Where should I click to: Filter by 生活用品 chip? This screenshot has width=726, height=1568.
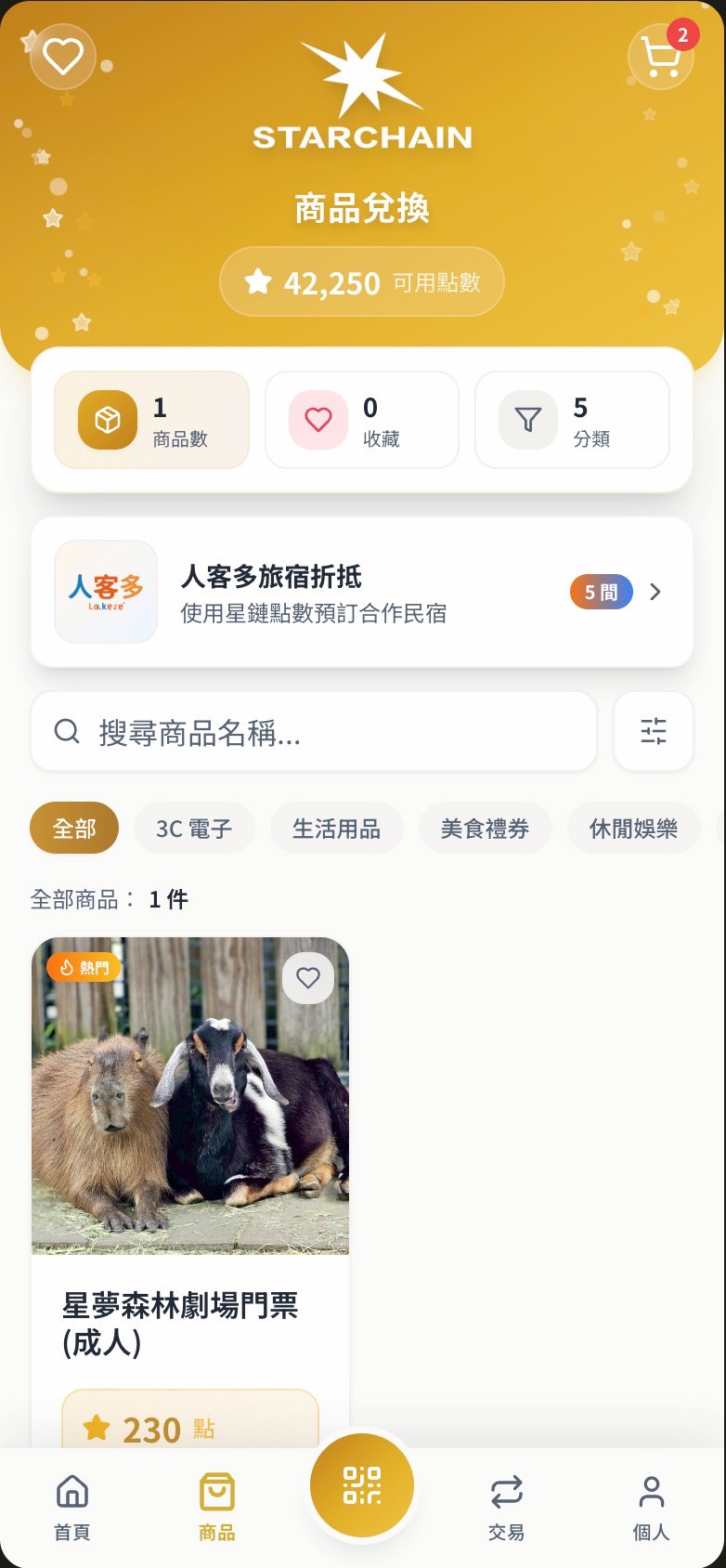(336, 828)
